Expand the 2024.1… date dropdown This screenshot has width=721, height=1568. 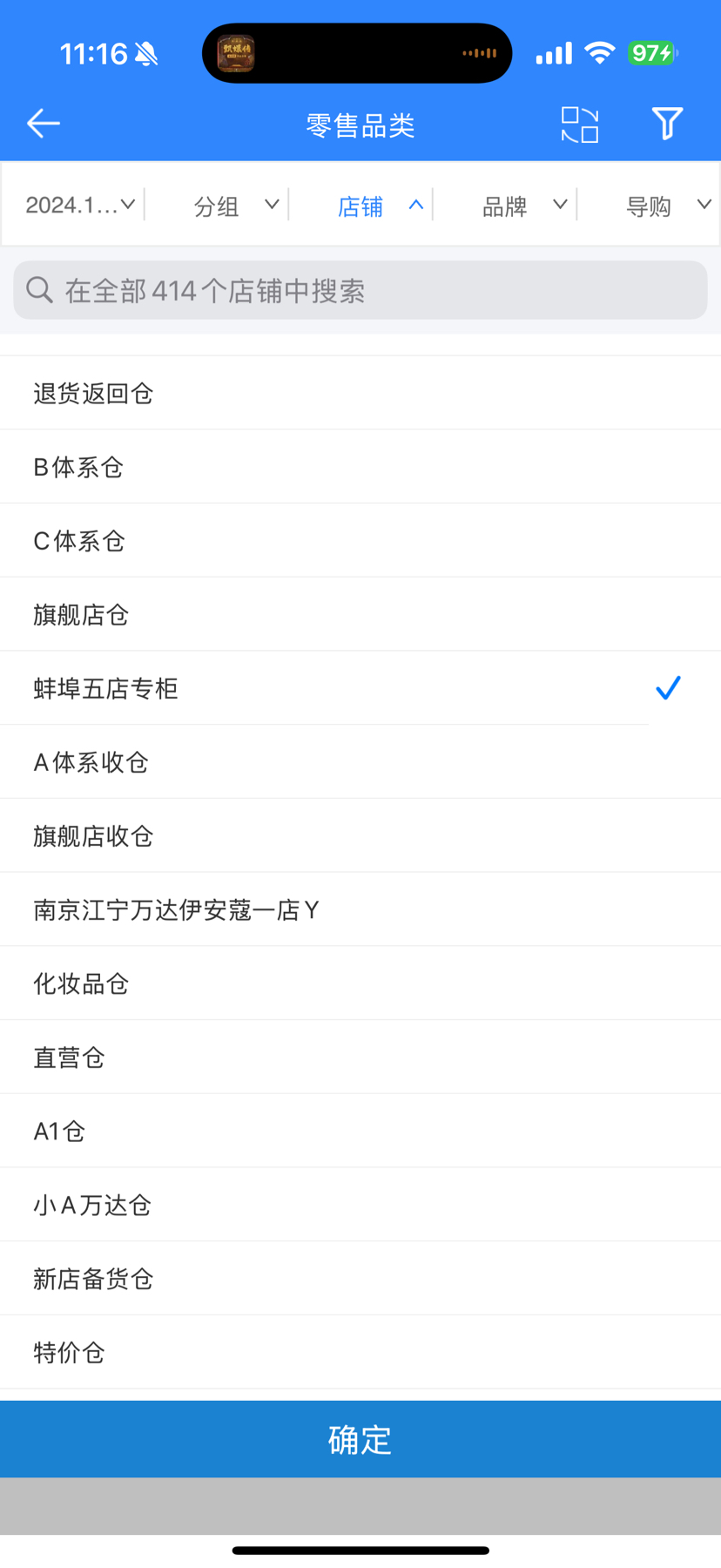(x=80, y=206)
